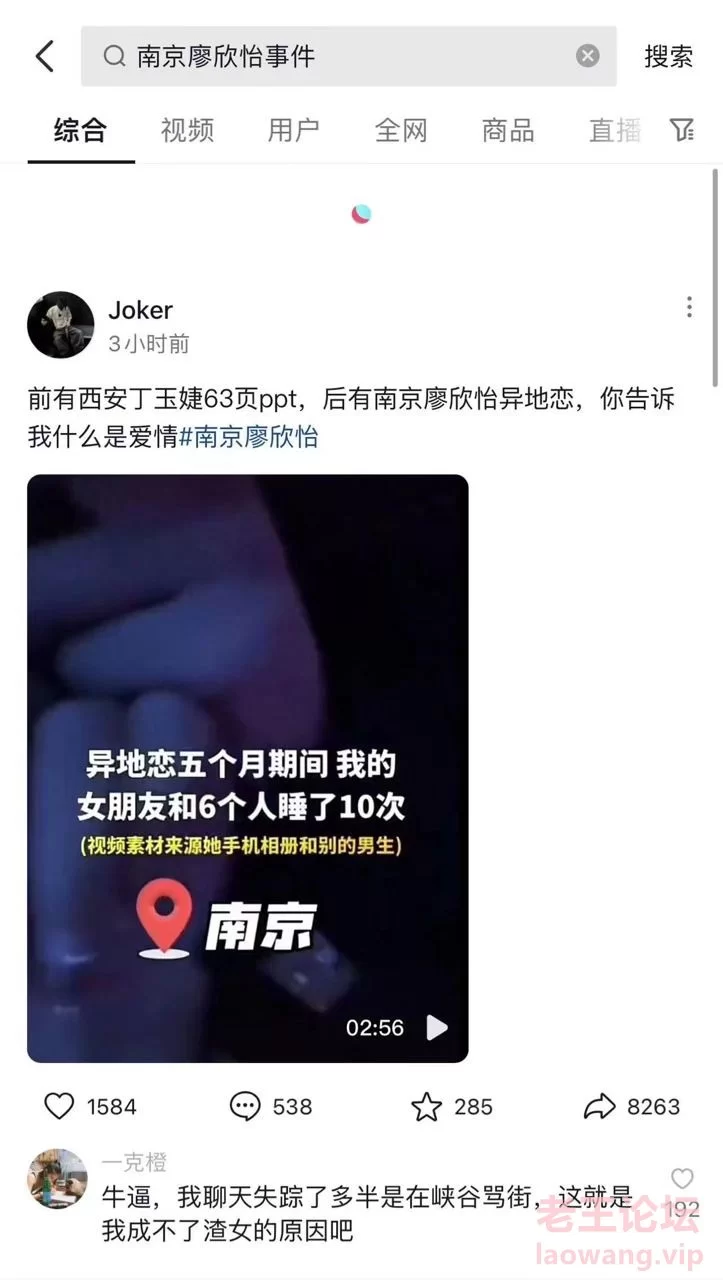Open the search filter icon
This screenshot has height=1280, width=723.
682,130
